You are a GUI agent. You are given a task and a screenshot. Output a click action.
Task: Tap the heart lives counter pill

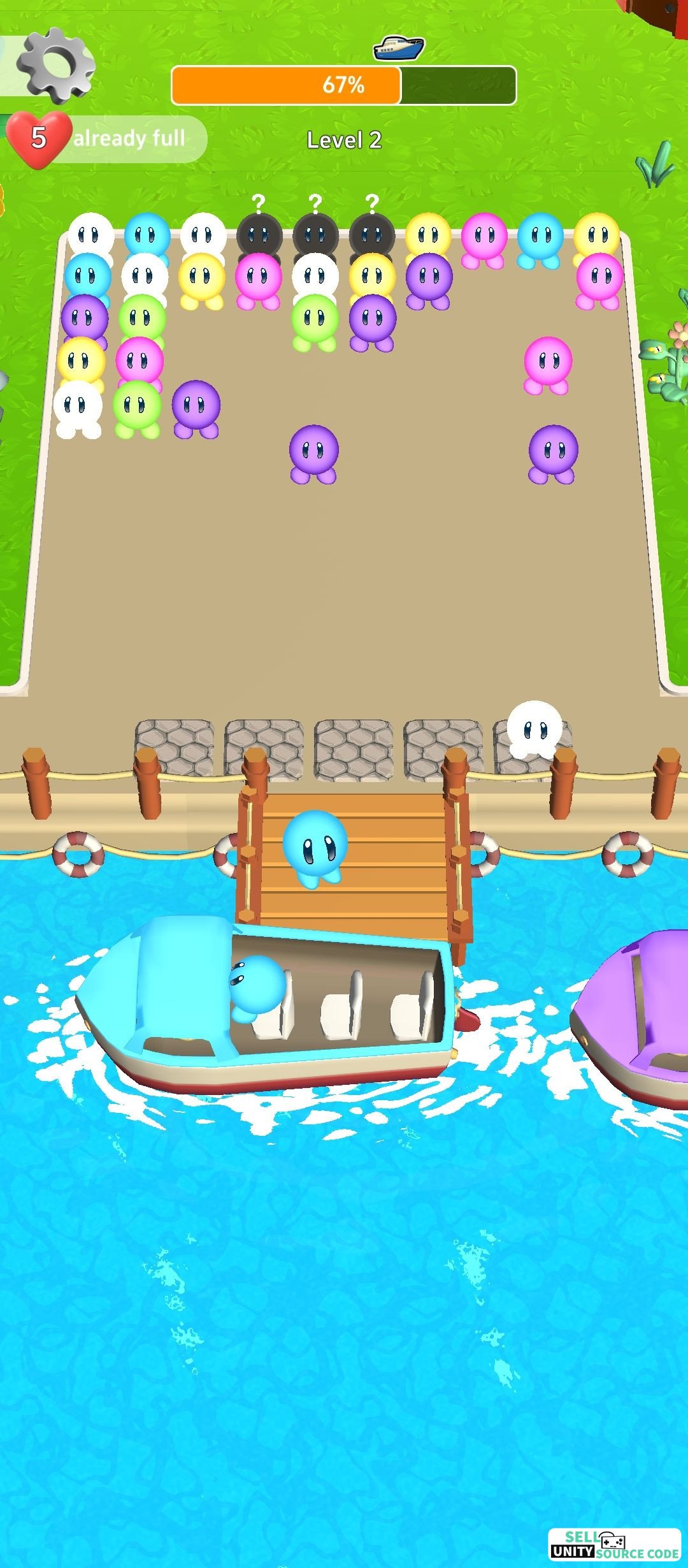106,139
